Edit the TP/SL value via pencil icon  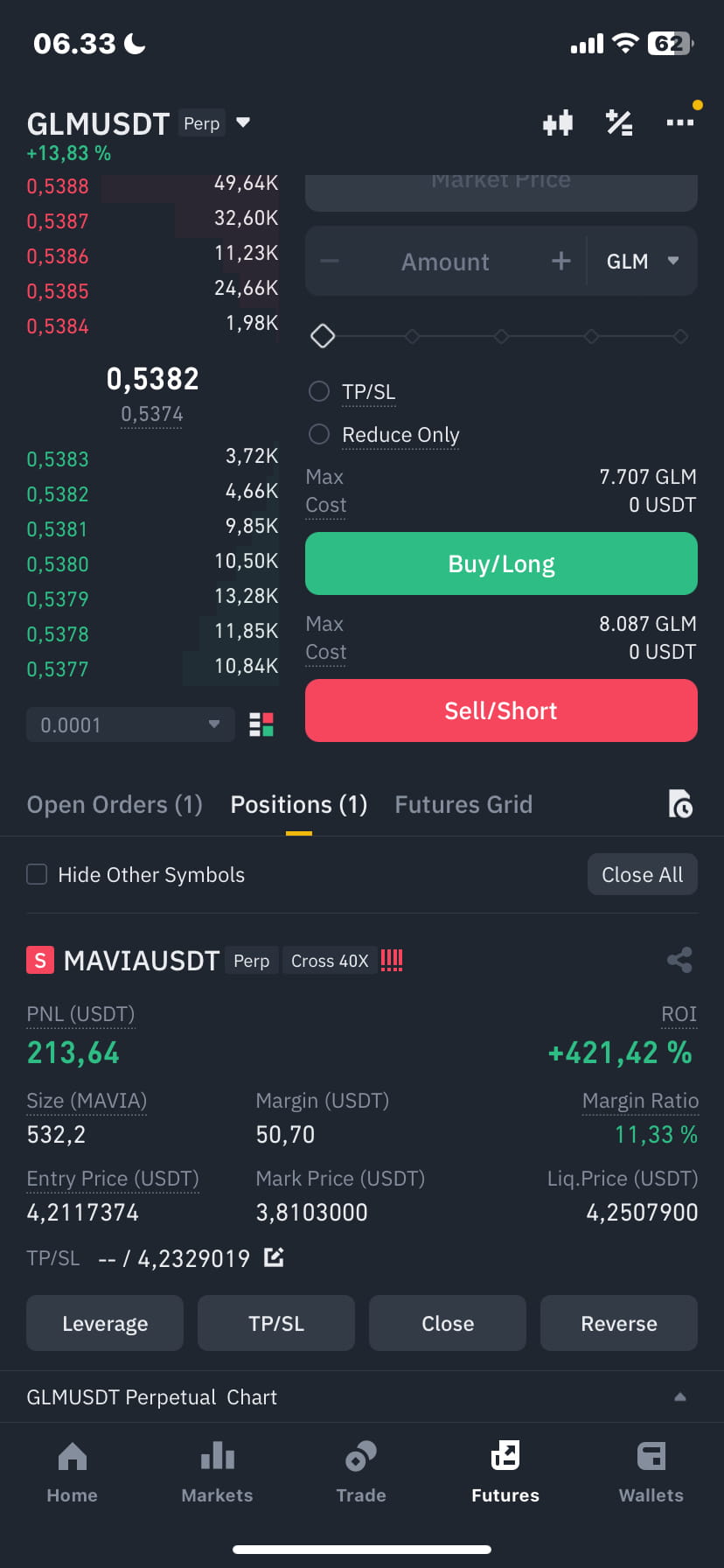coord(274,1256)
